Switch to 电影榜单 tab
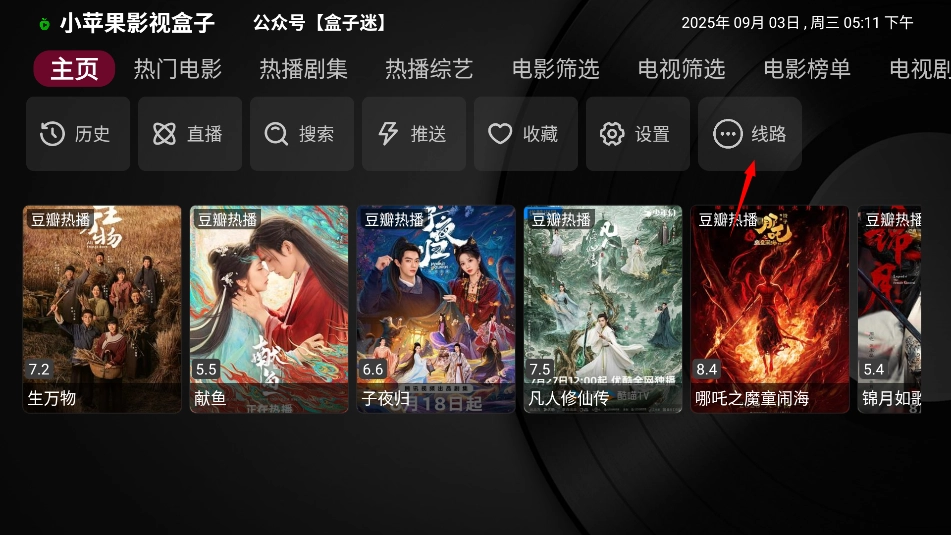 [807, 69]
